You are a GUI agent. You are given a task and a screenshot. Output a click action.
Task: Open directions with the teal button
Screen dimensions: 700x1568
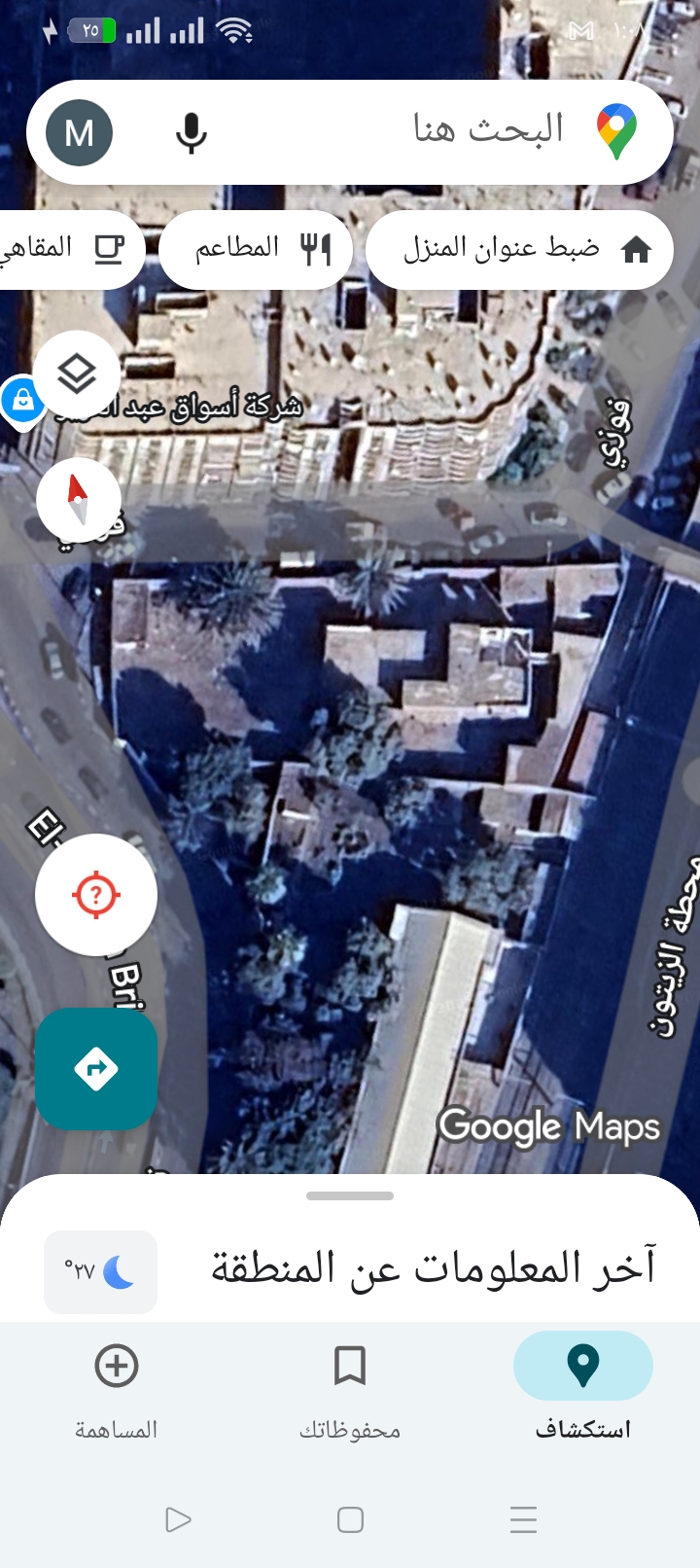(x=96, y=1069)
